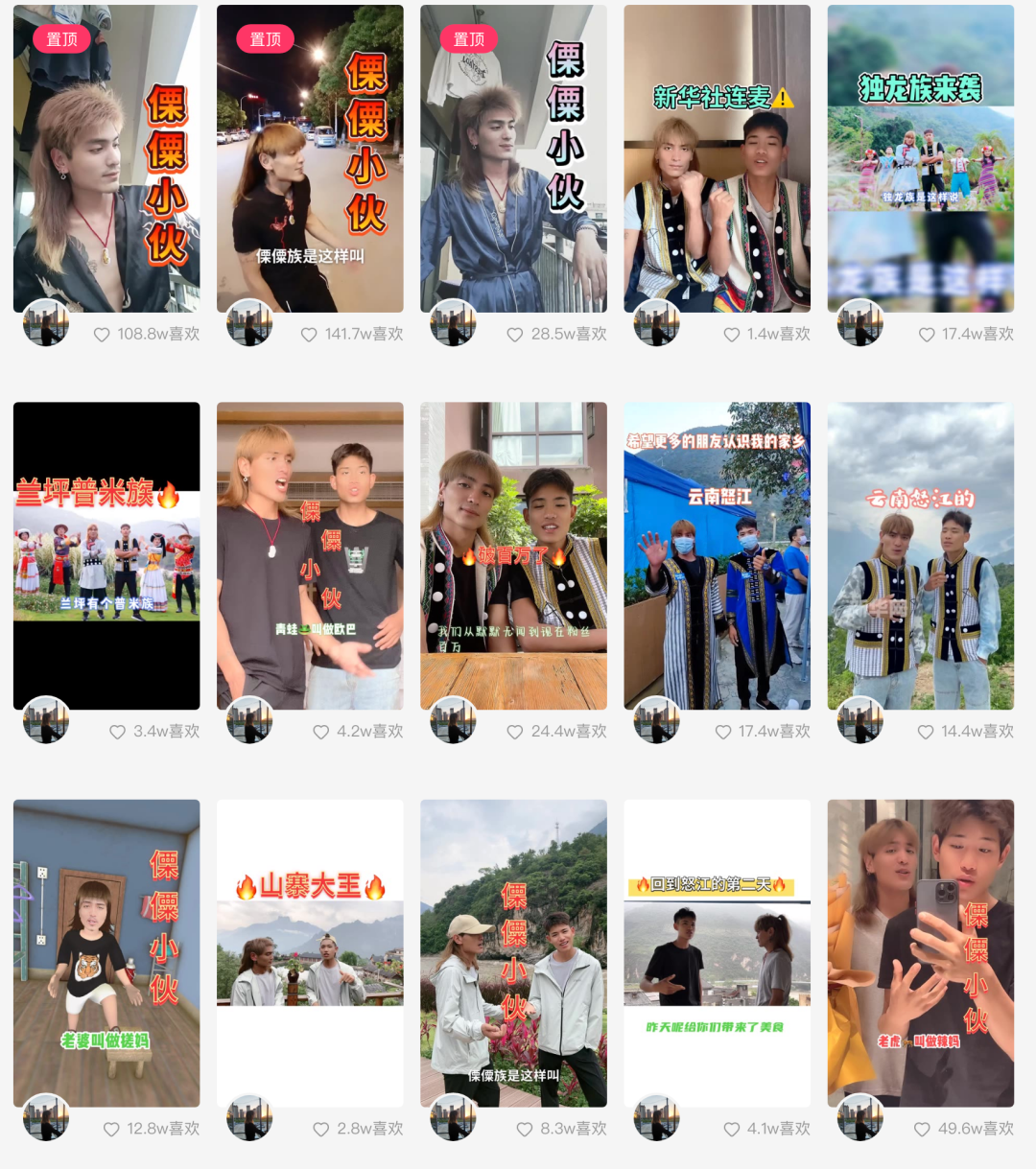Open the pinned video with 28.5w likes
The width and height of the screenshot is (1036, 1169).
point(513,158)
